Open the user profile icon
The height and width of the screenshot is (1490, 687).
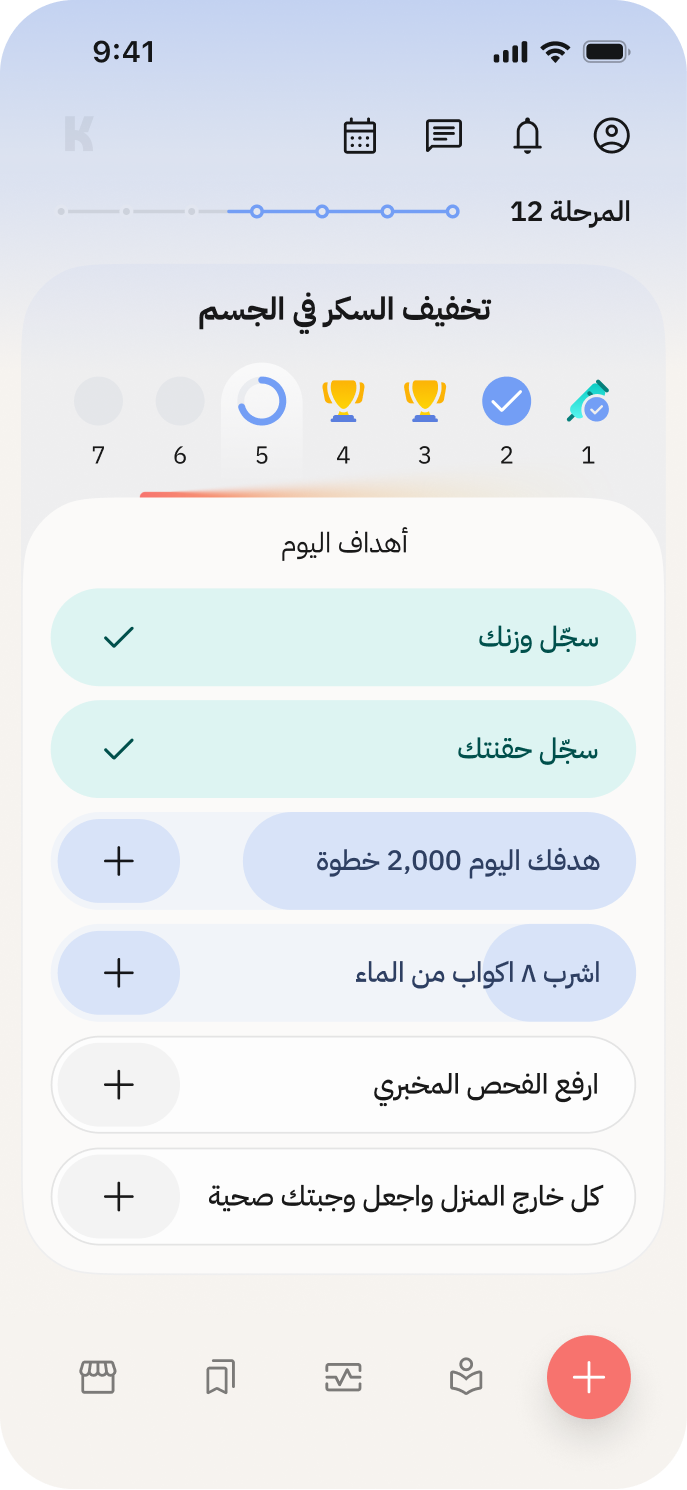[x=611, y=136]
